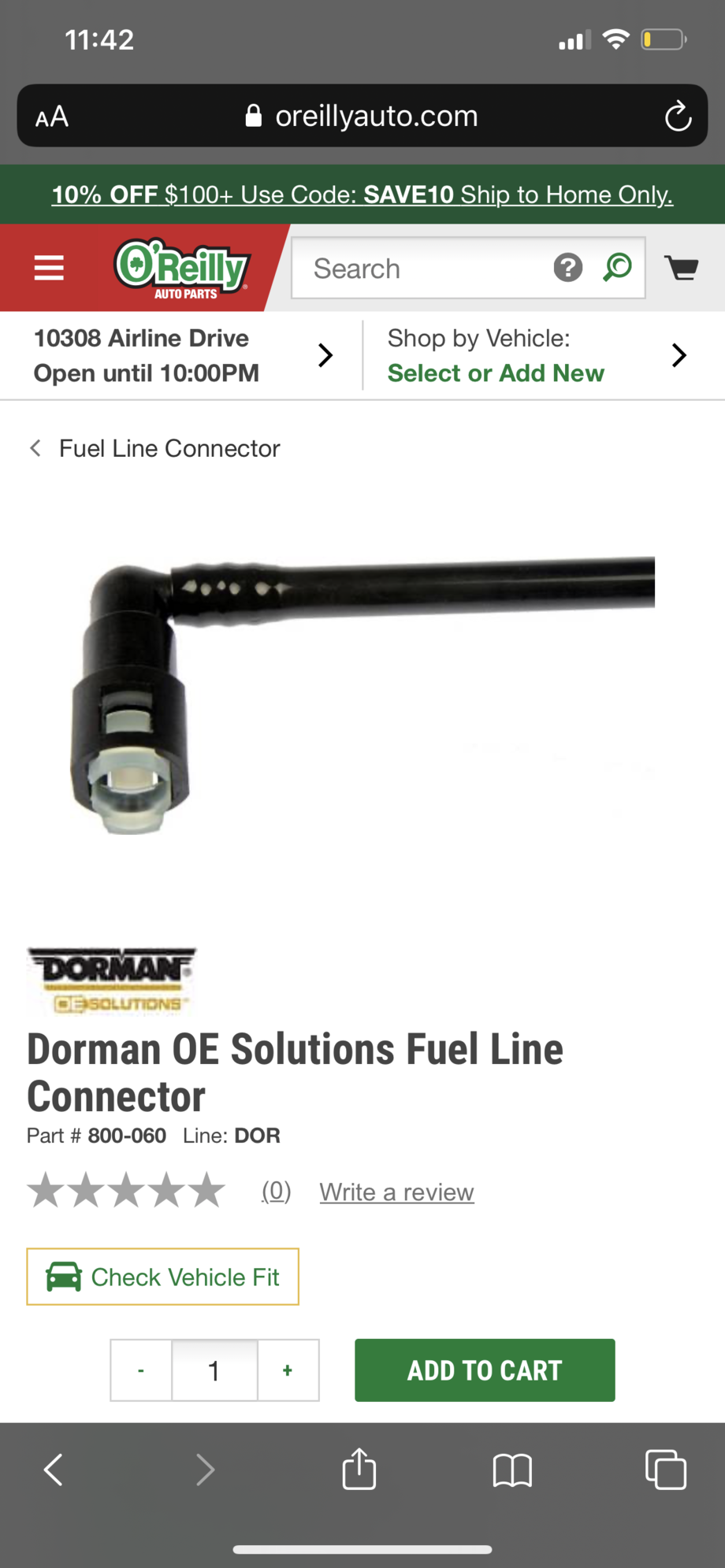Decrease quantity with the minus button

pyautogui.click(x=141, y=1370)
